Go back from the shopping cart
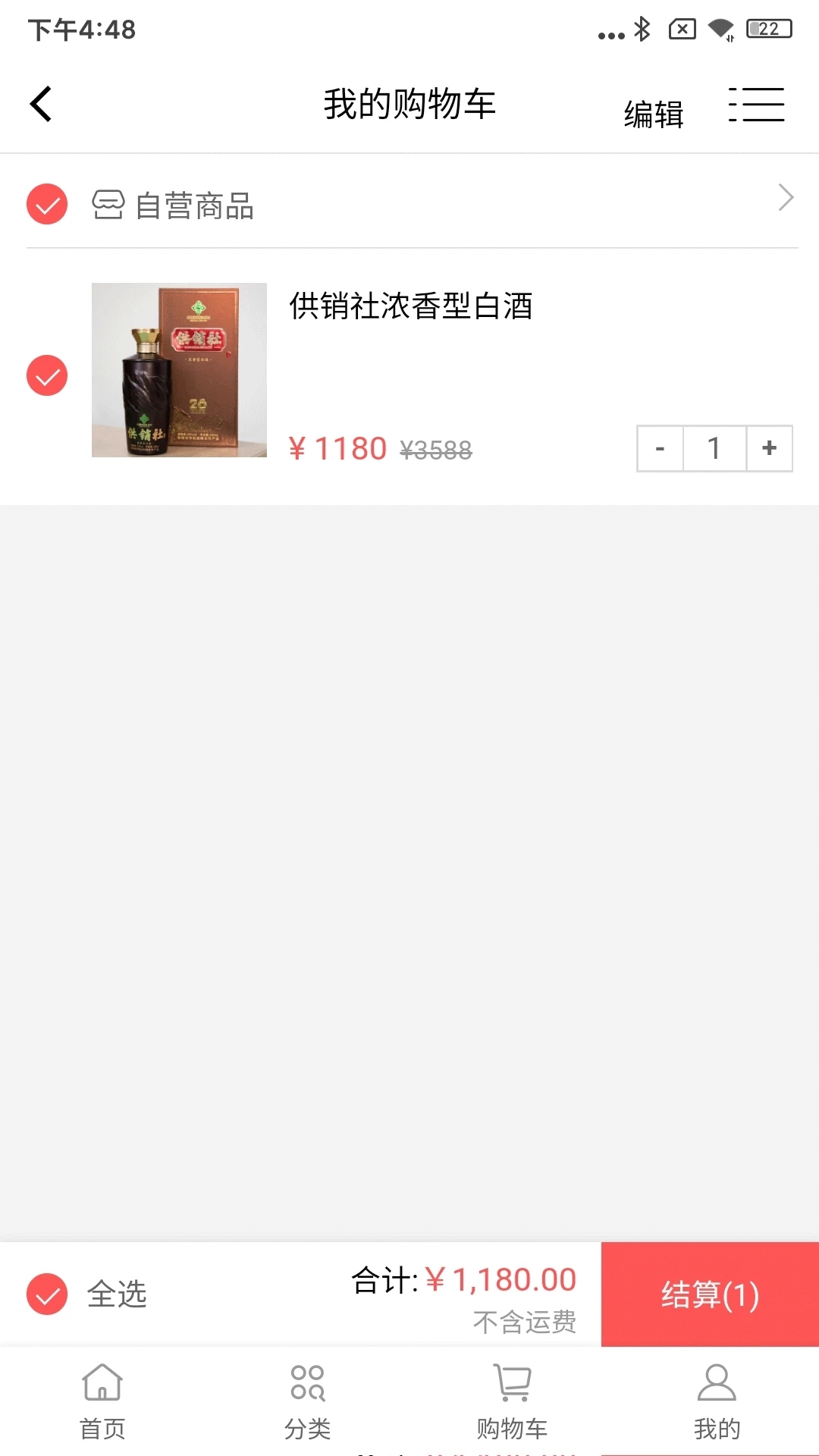819x1456 pixels. click(42, 104)
